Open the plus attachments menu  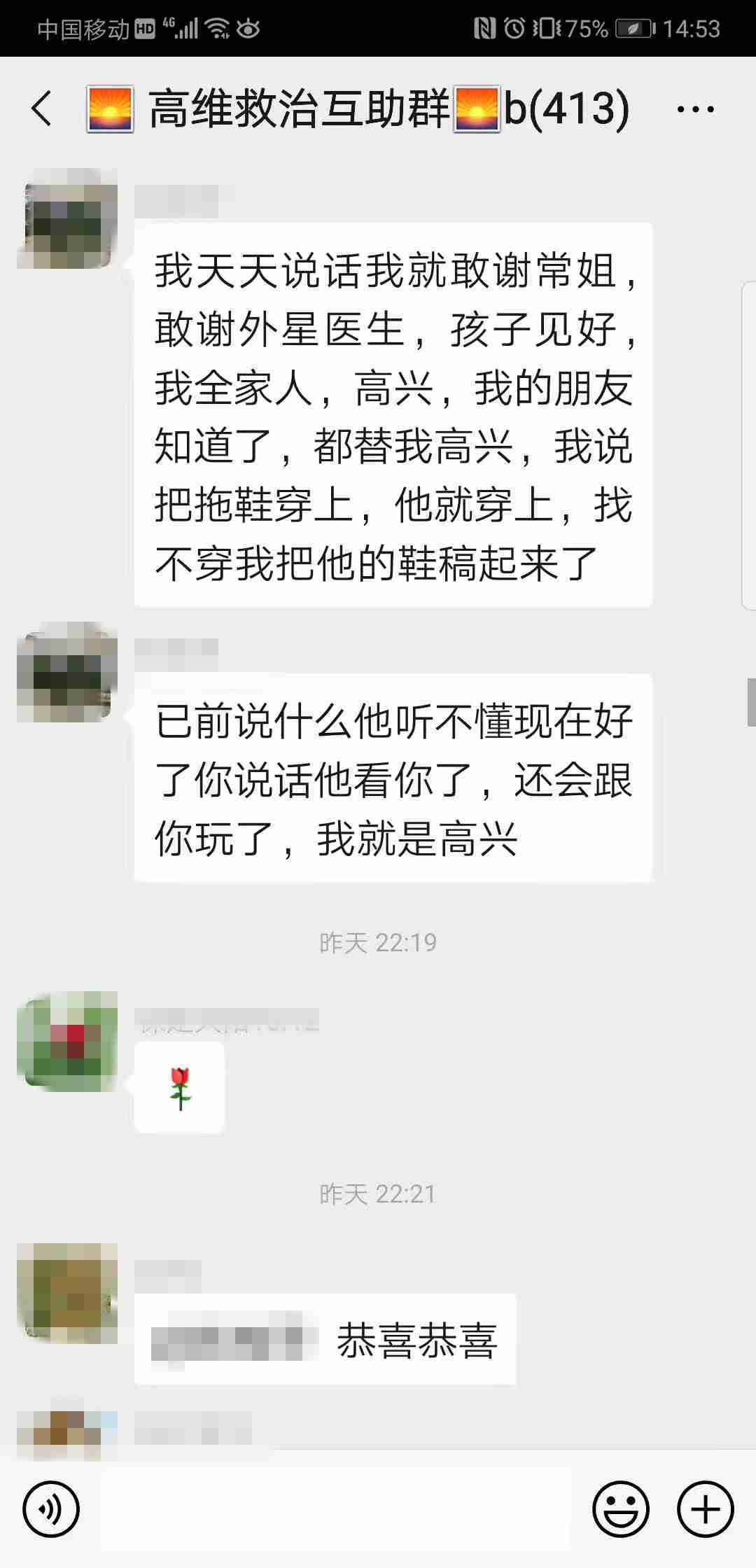tap(705, 1509)
